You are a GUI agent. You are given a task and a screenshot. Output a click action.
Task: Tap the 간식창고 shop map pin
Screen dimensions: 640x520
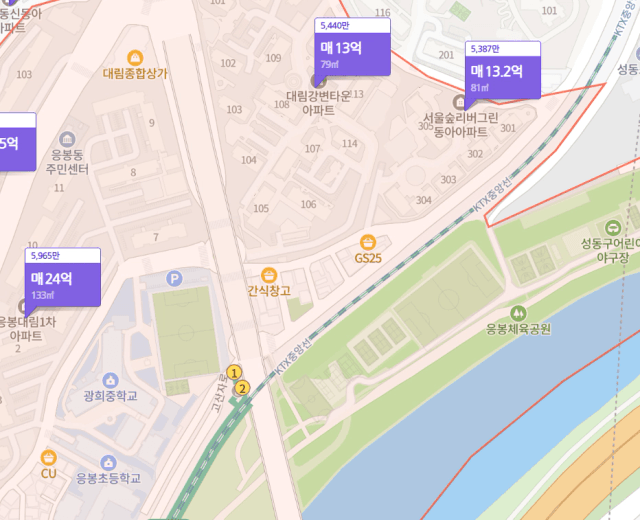(268, 275)
